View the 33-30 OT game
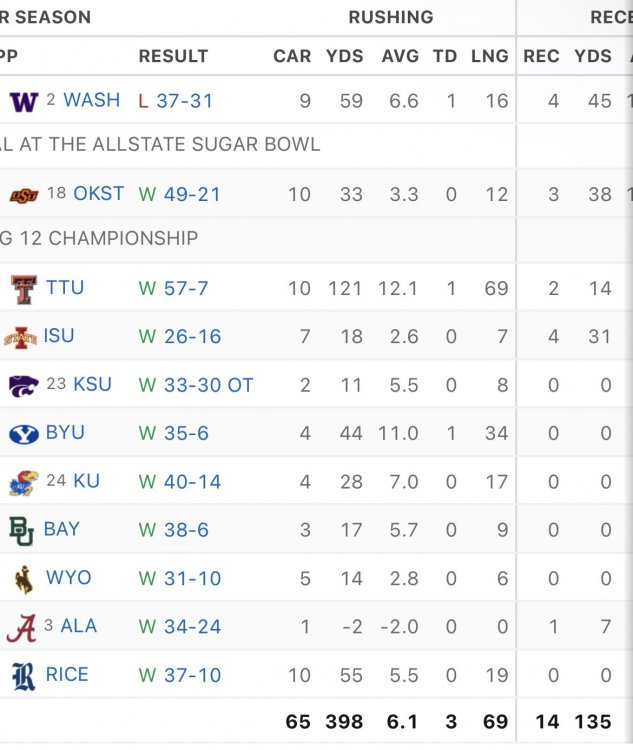Screen dimensions: 633x750 click(208, 384)
